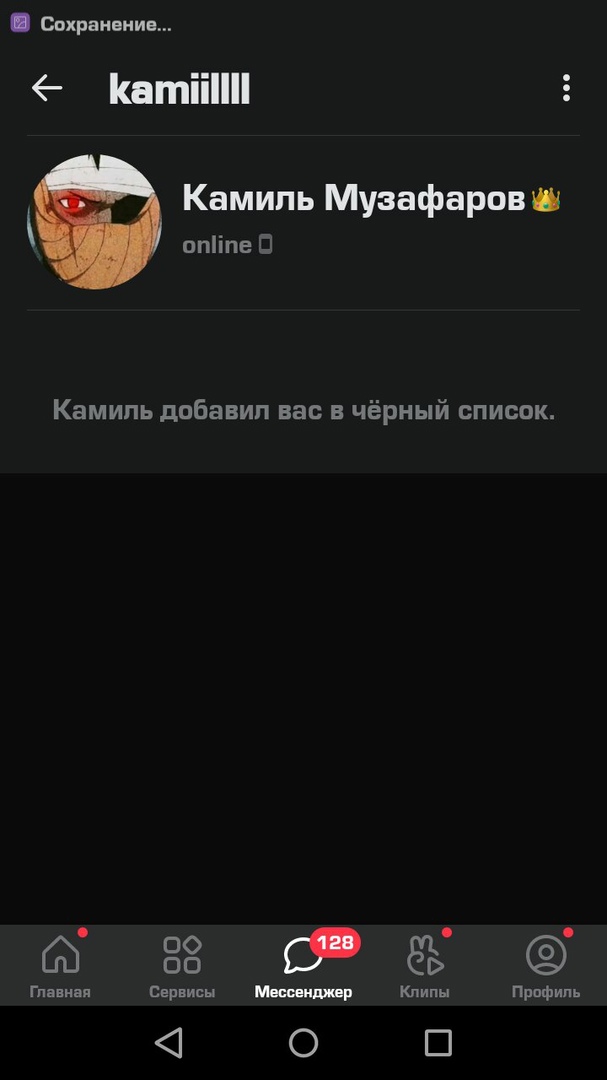Select the Мессенджер tab
The image size is (607, 1080).
303,965
